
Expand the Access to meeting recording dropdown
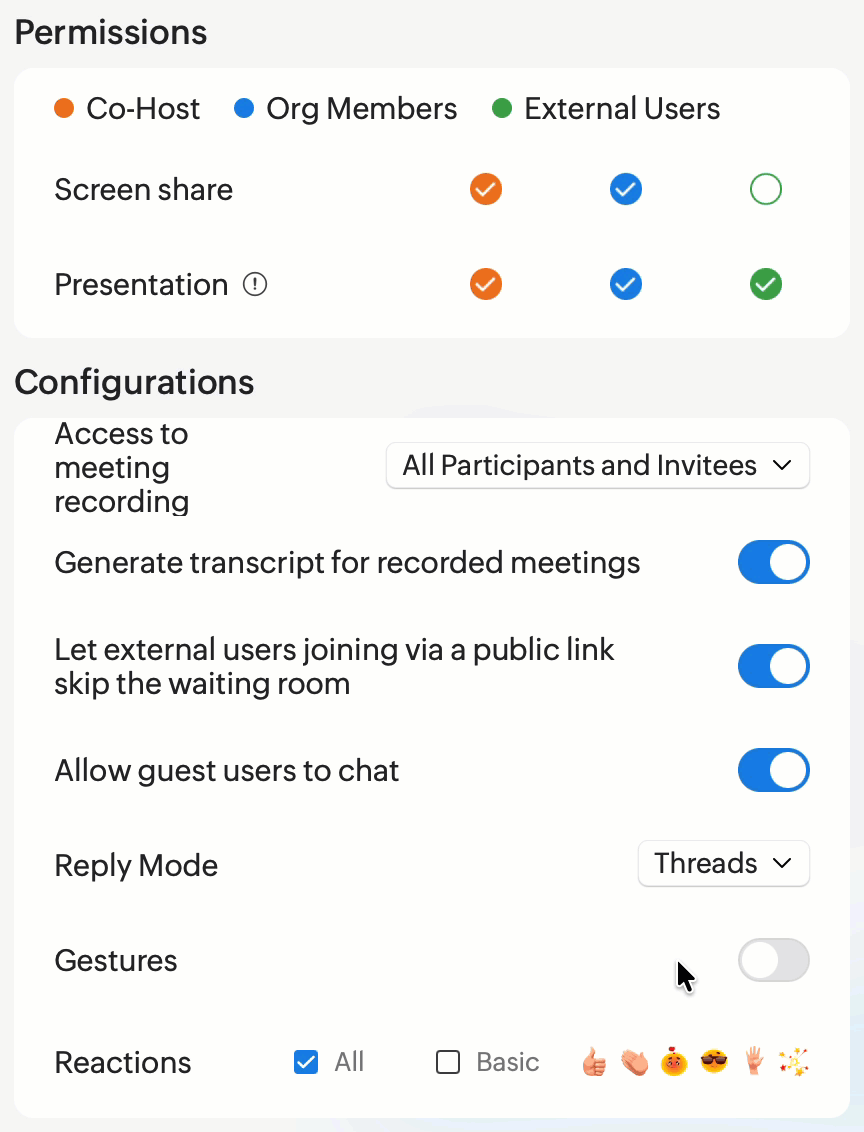(598, 466)
